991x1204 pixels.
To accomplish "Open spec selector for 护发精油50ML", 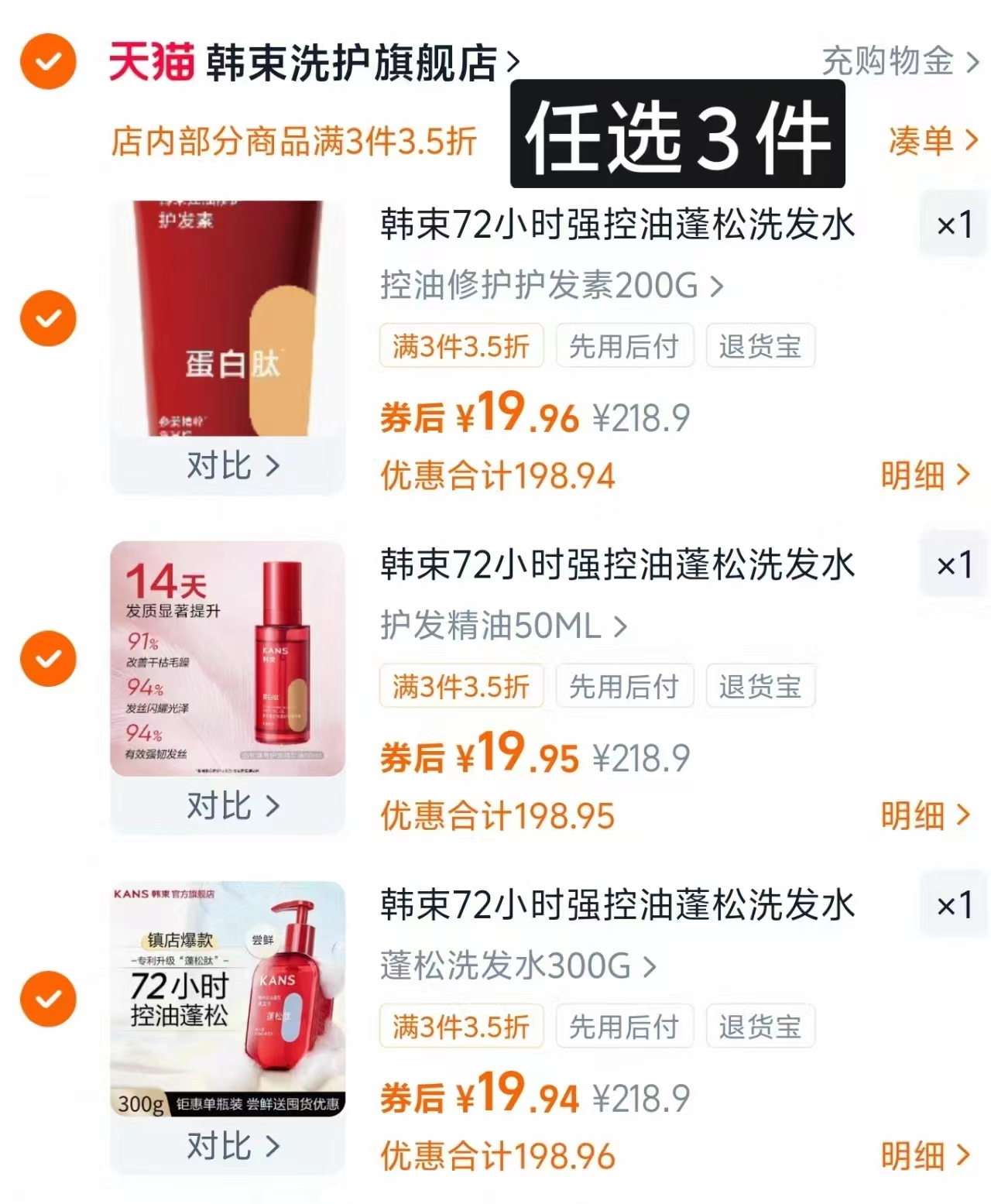I will tap(503, 626).
